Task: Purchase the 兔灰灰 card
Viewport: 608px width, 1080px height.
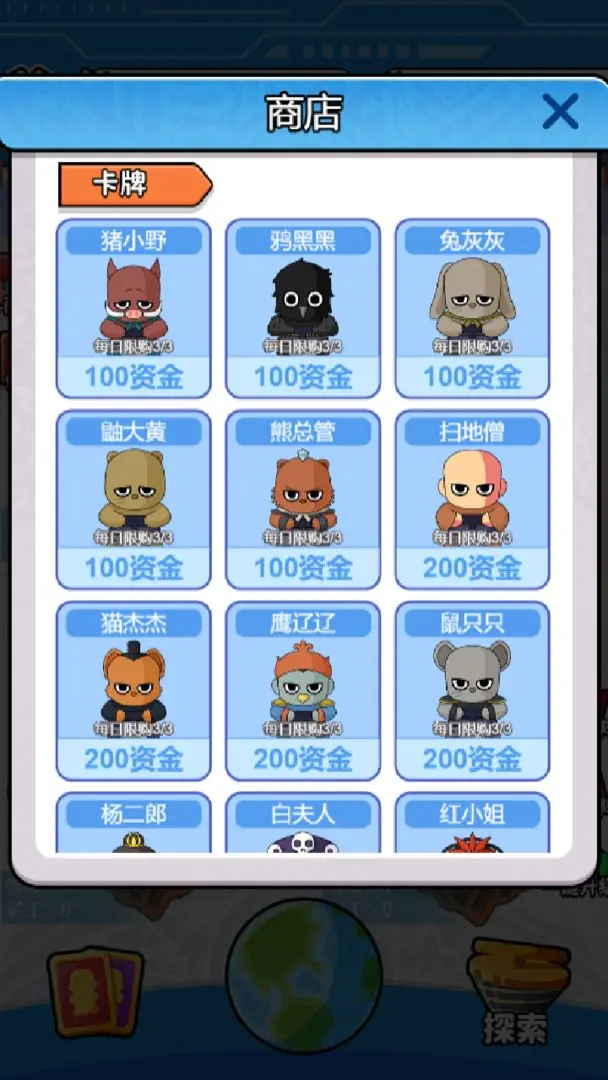Action: coord(472,376)
